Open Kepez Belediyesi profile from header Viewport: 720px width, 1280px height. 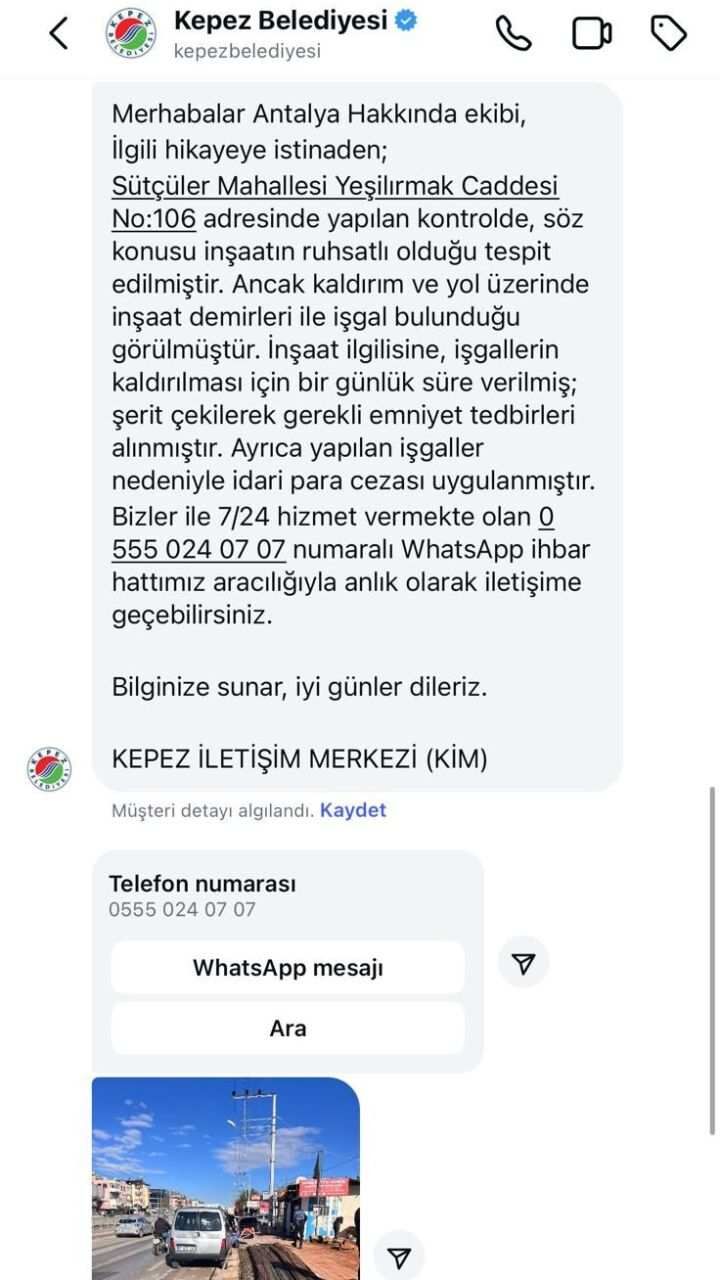pos(295,22)
